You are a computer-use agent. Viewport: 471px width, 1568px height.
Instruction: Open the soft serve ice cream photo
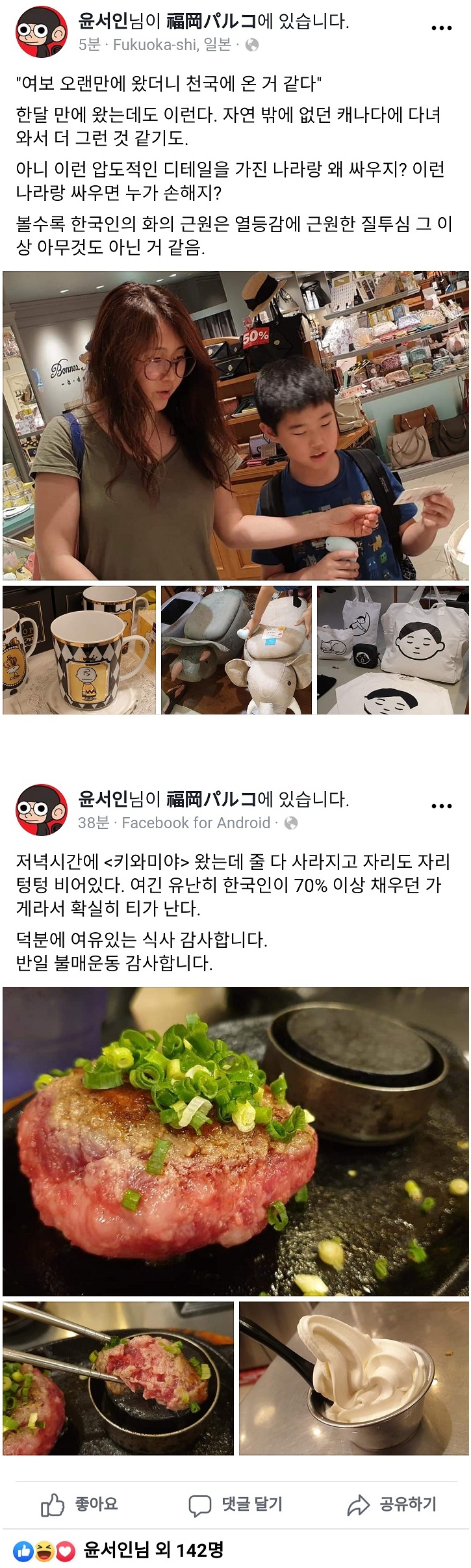[x=353, y=1378]
